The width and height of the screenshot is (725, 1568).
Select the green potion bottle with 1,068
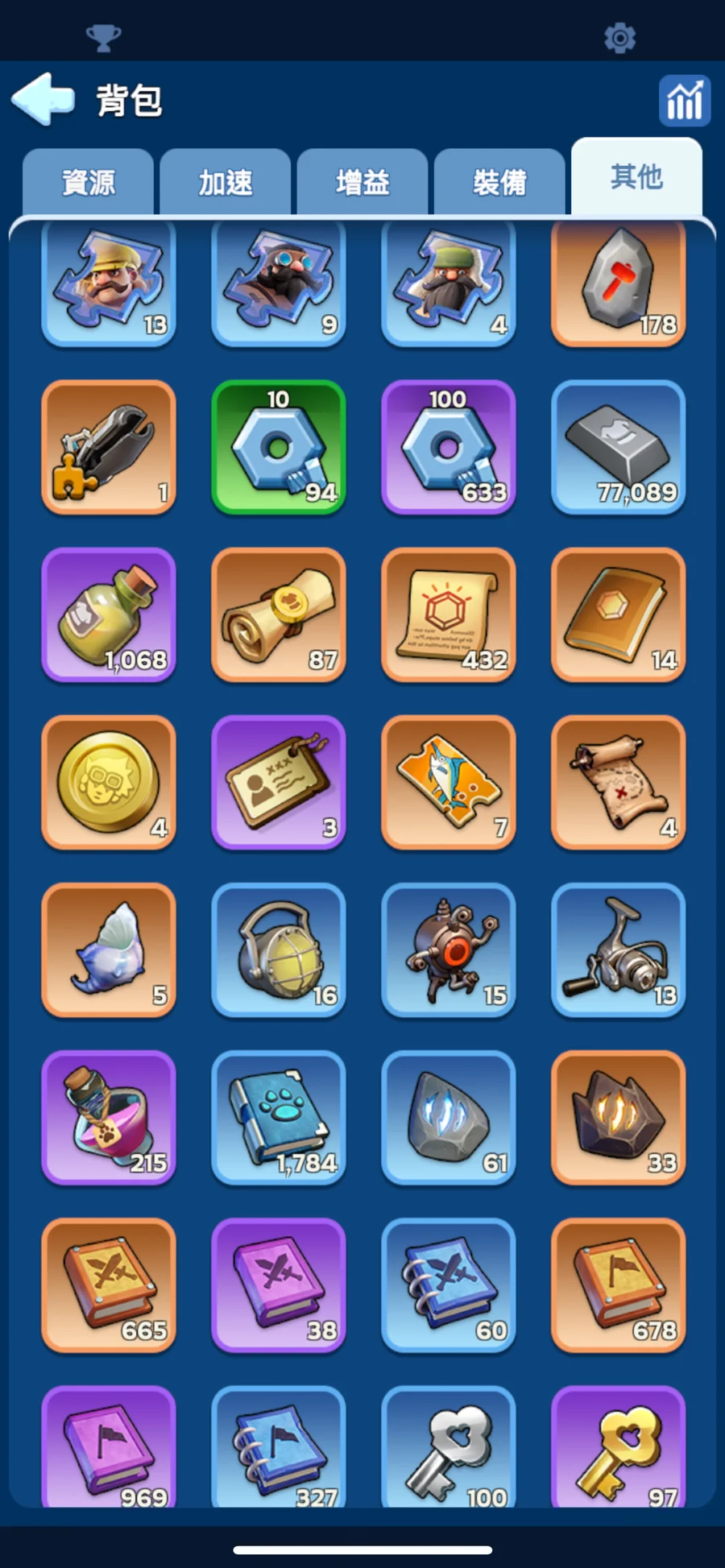coord(109,614)
